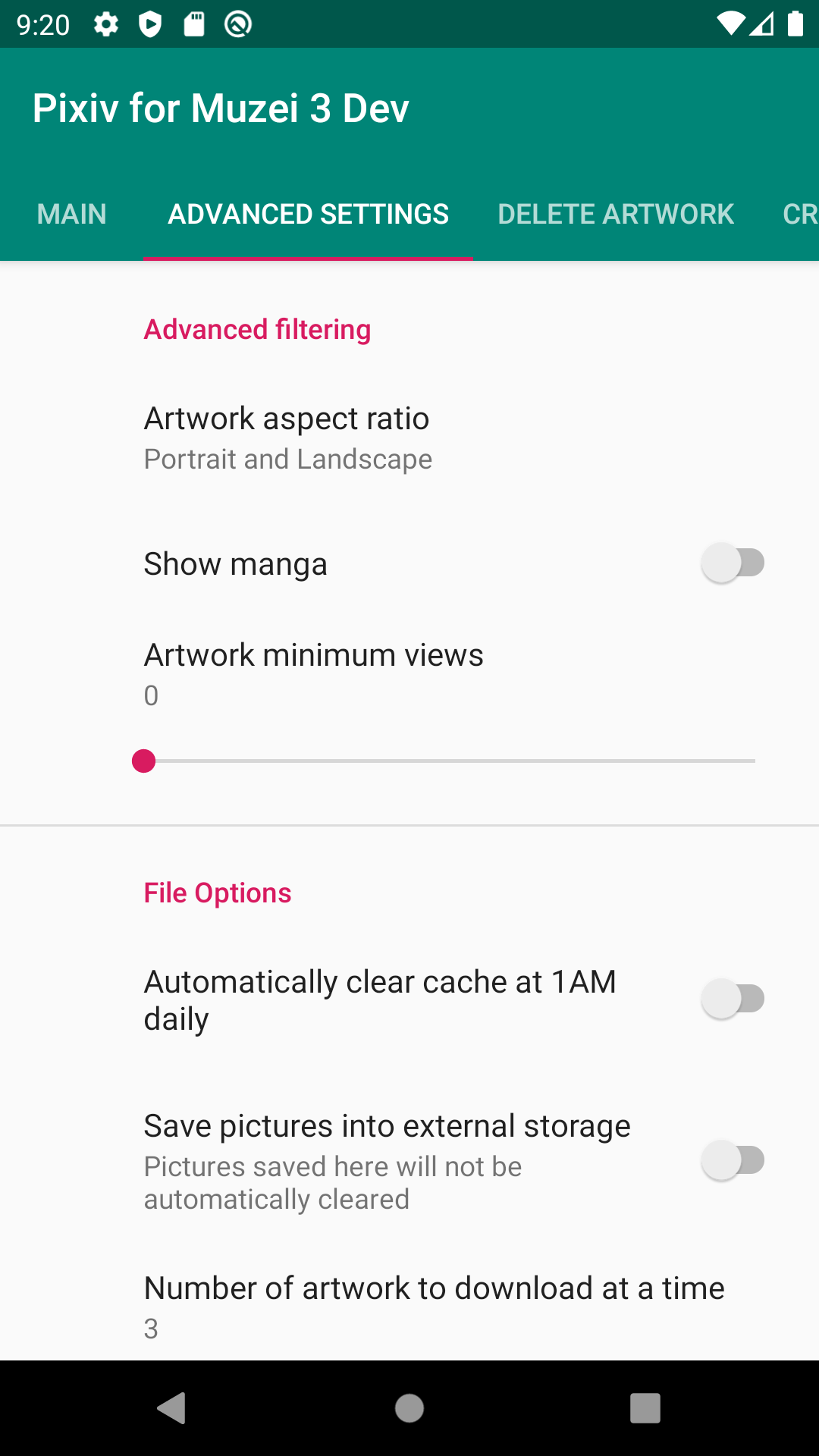
Task: Open the Delete Artwork tab
Action: [x=615, y=215]
